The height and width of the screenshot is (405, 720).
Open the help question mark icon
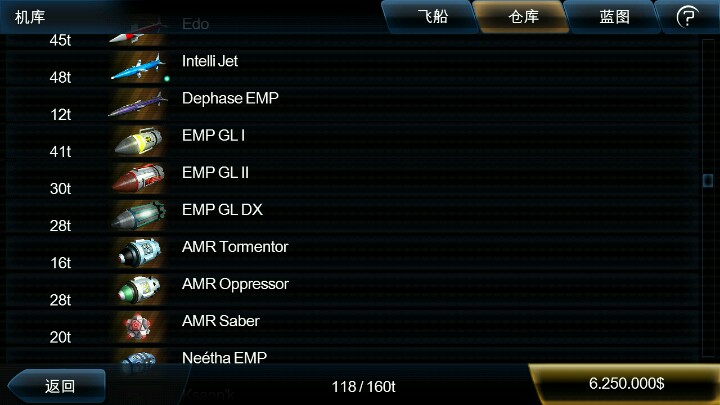coord(687,17)
